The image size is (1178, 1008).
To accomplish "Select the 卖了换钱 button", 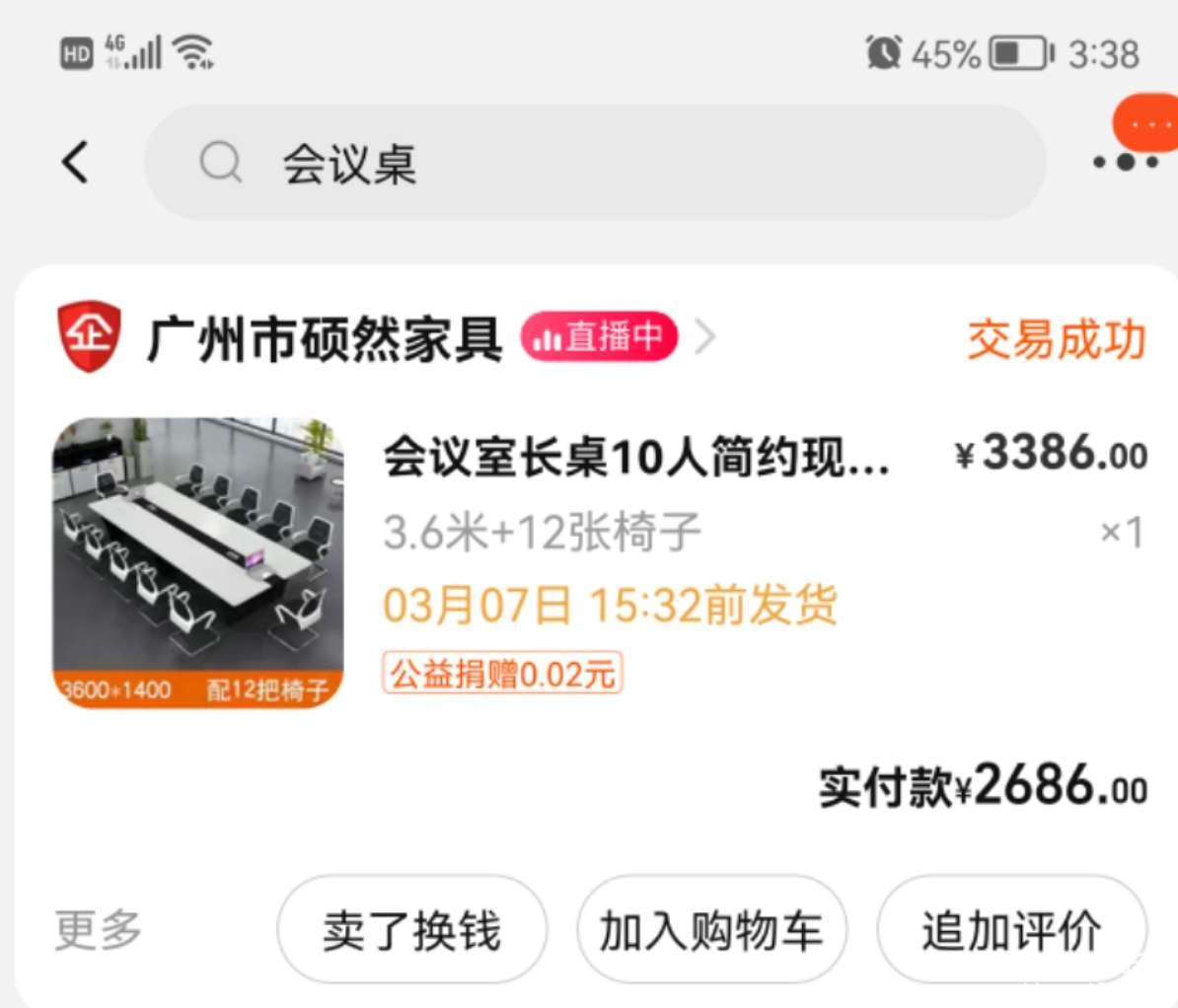I will click(411, 930).
